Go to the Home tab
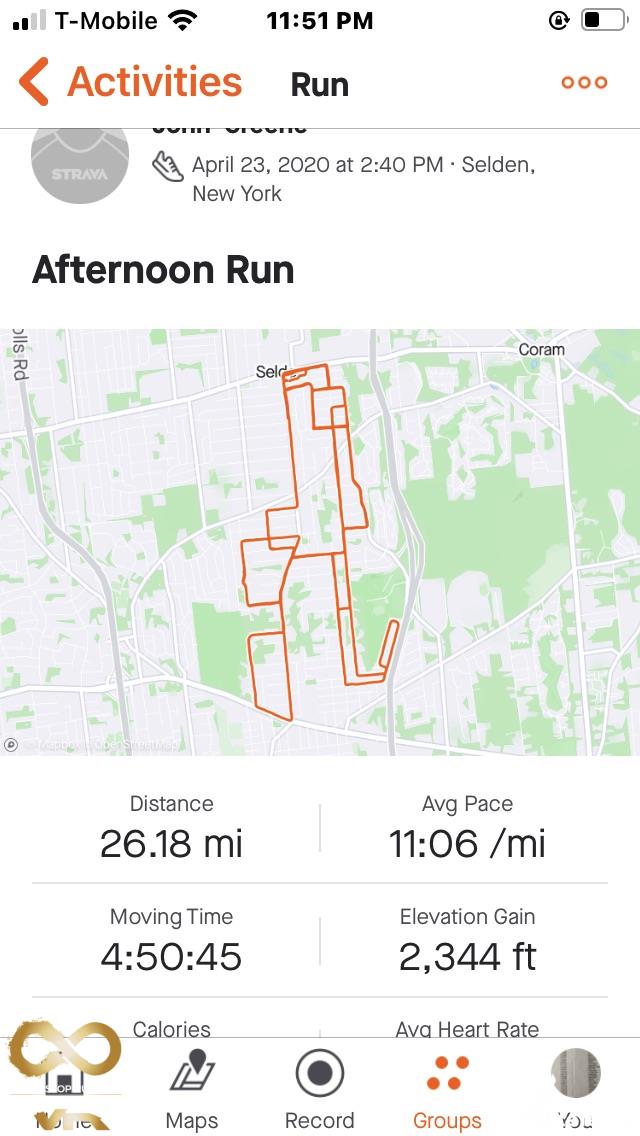 (x=66, y=1090)
